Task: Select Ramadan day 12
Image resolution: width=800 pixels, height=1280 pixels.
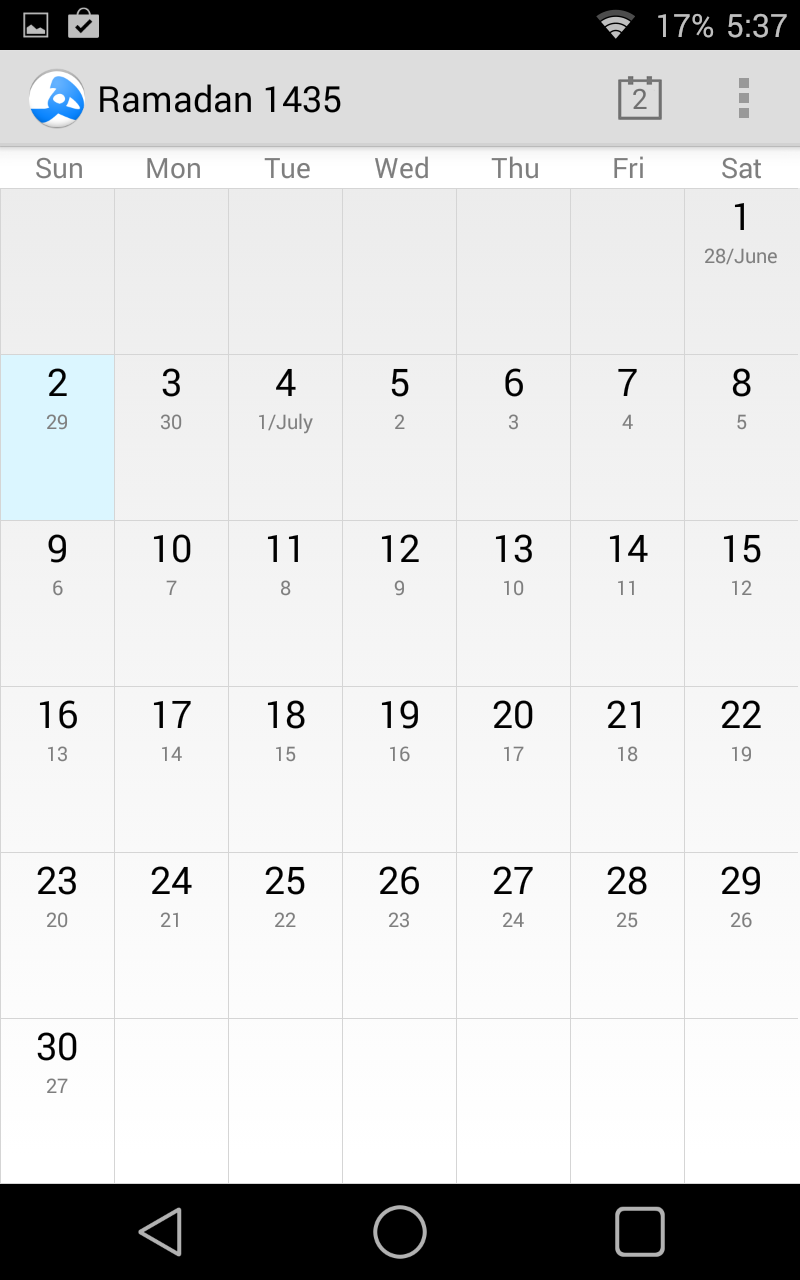Action: 399,603
